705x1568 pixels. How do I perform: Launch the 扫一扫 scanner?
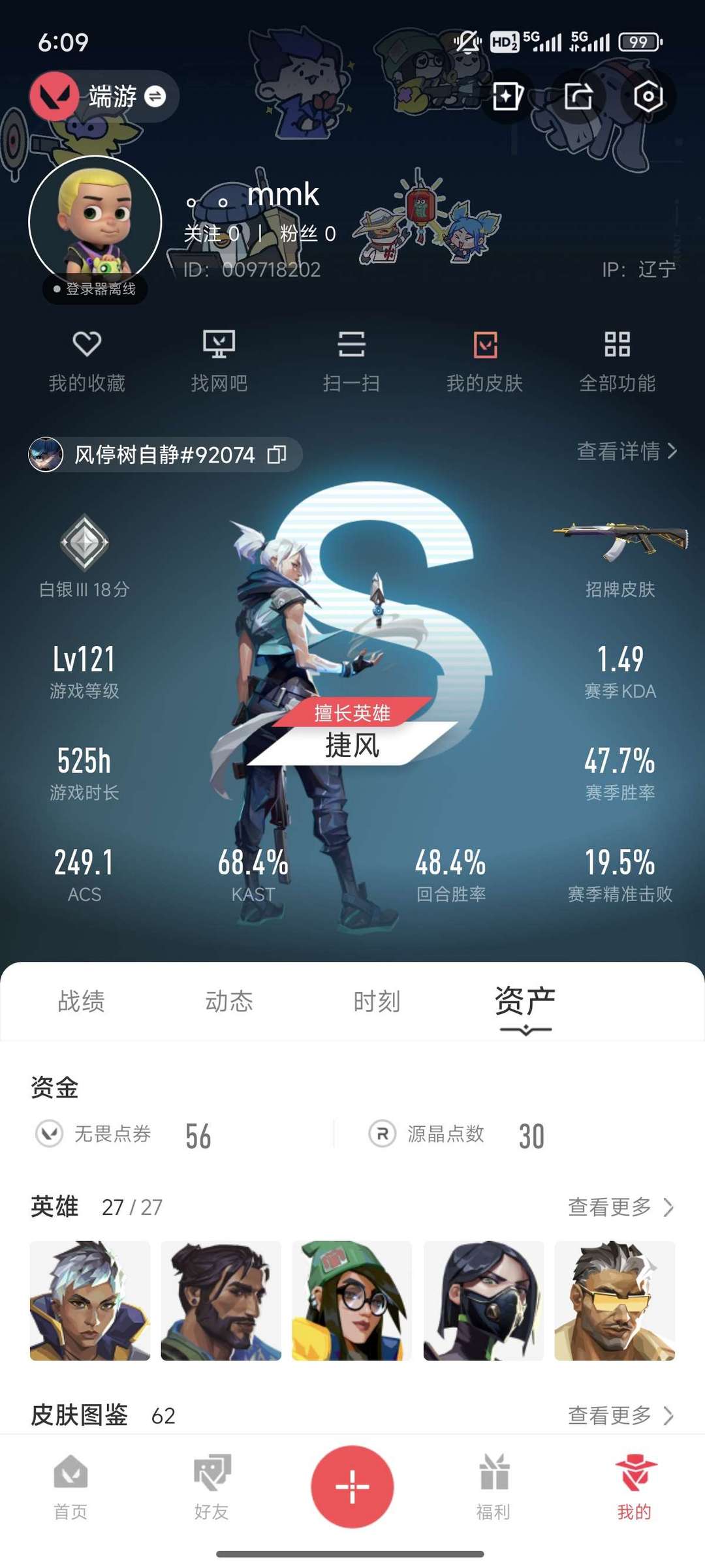click(351, 361)
